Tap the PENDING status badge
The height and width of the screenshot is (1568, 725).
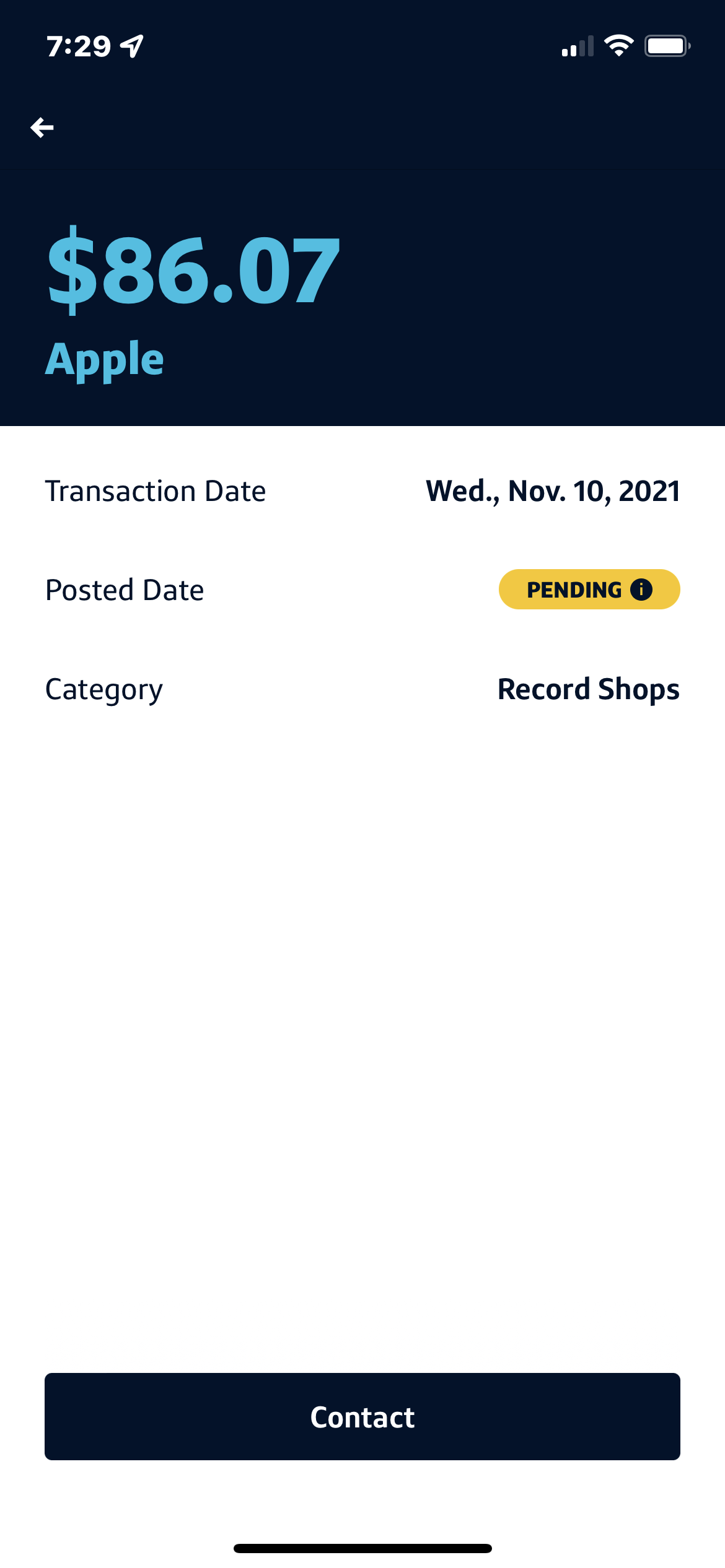coord(589,589)
